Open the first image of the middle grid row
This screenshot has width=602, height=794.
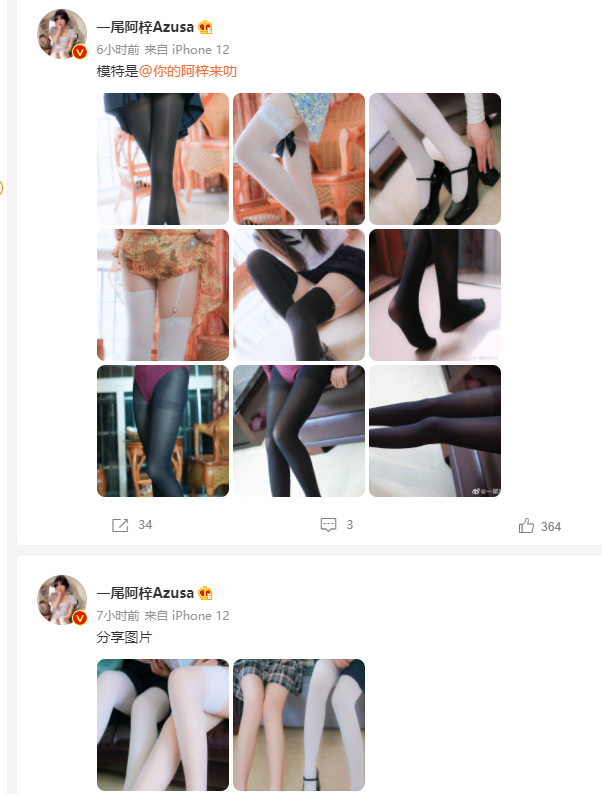click(x=163, y=295)
